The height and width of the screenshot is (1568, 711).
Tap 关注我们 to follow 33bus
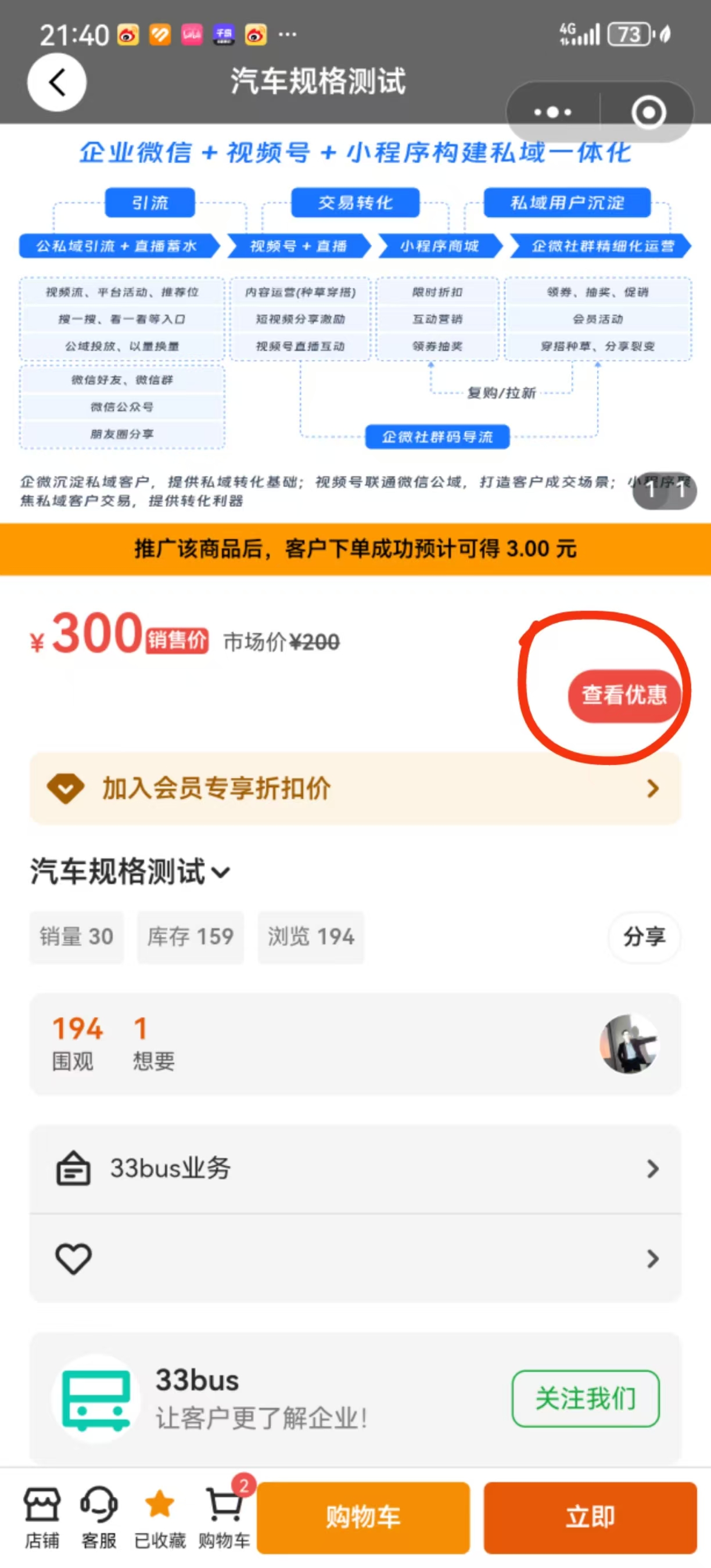click(x=585, y=1398)
